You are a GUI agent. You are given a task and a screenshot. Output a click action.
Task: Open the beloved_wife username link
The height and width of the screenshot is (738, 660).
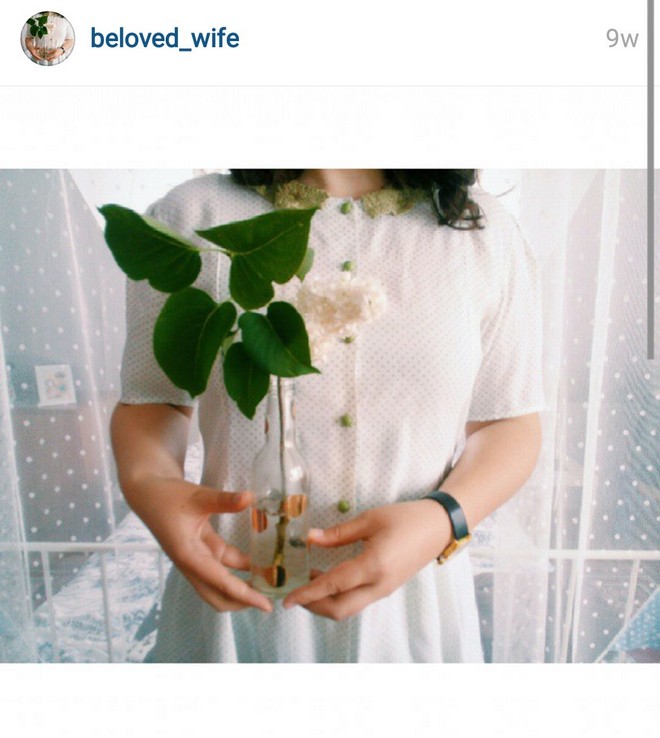coord(165,39)
